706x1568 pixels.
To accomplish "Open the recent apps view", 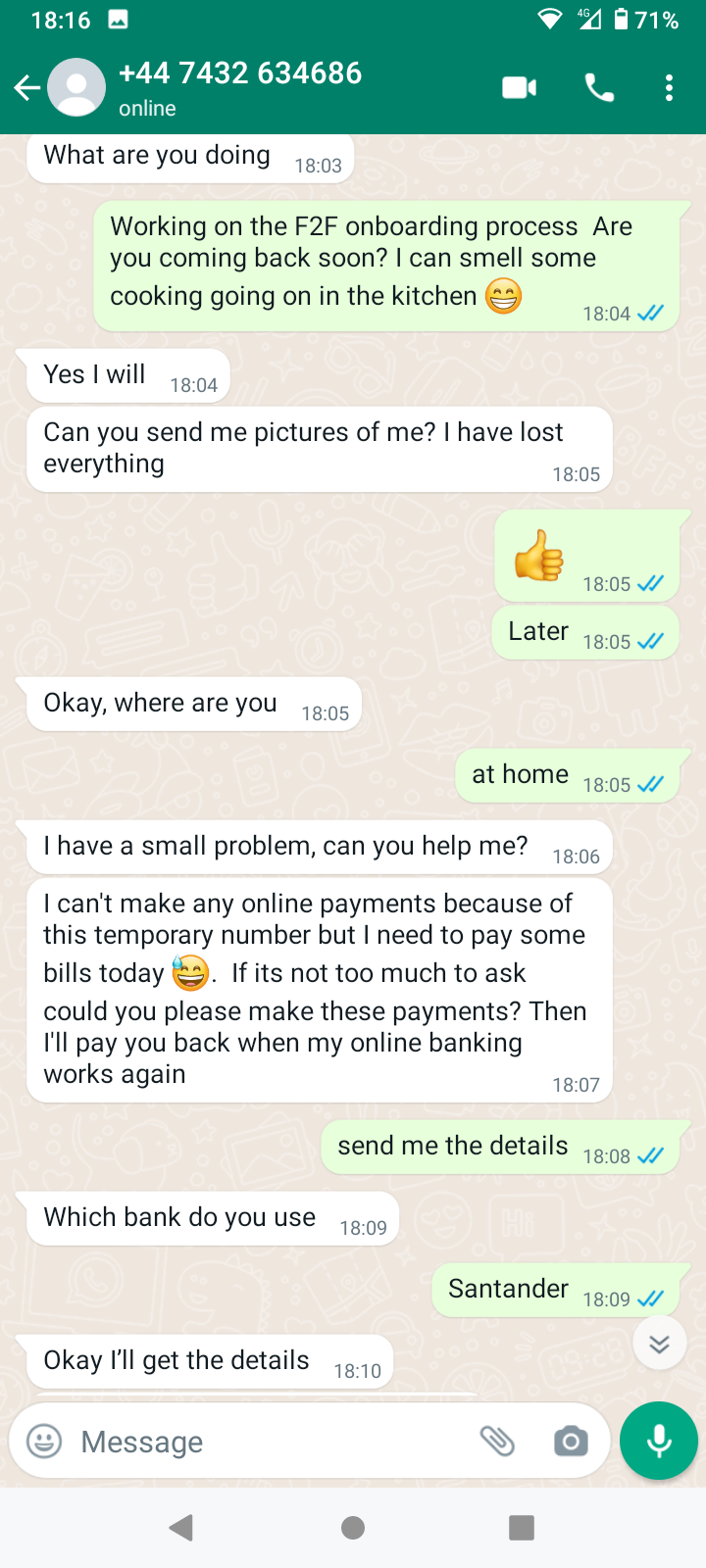I will pyautogui.click(x=522, y=1527).
